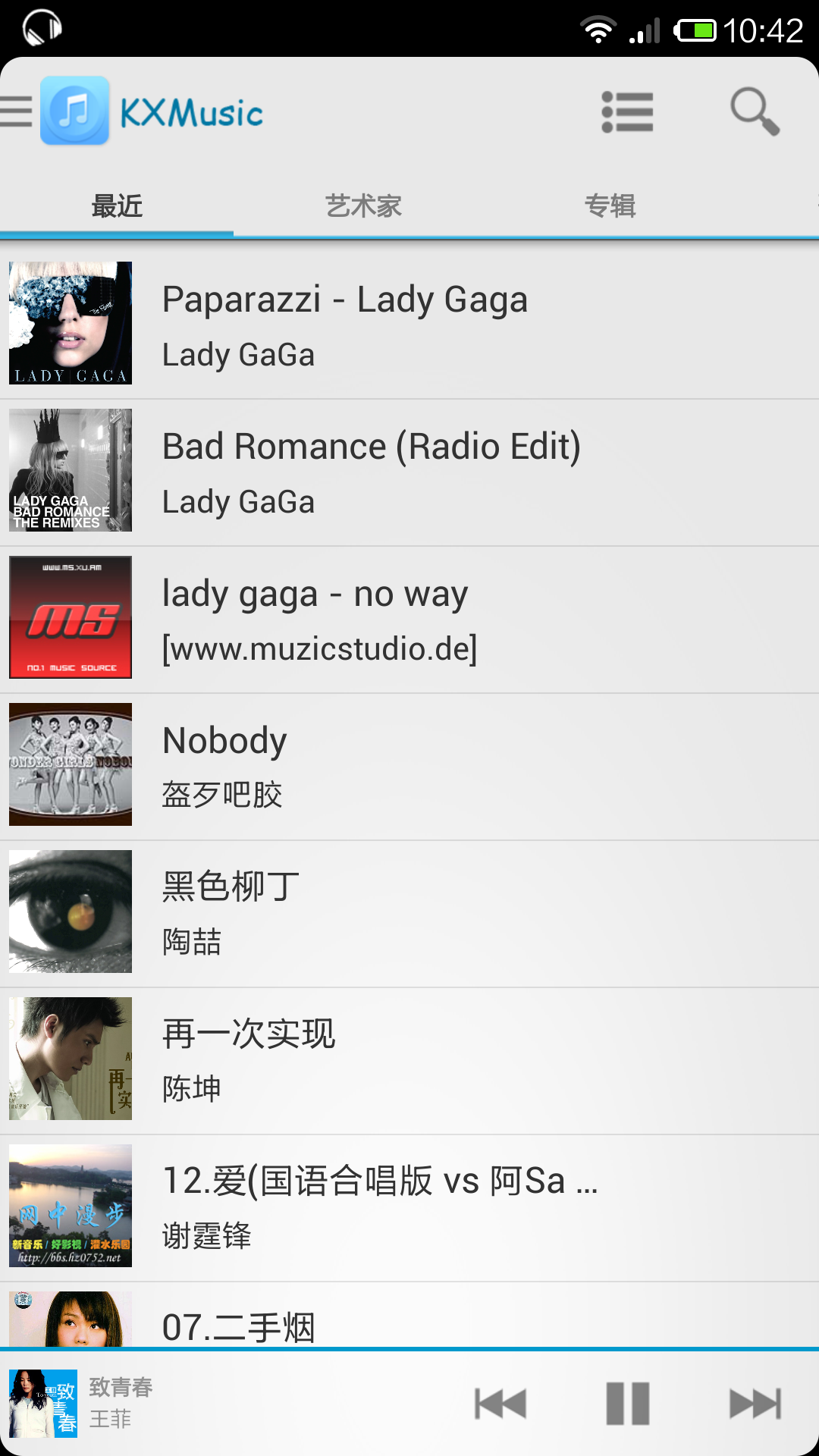Screen dimensions: 819x1456
Task: Select the 最近 tab
Action: (x=117, y=206)
